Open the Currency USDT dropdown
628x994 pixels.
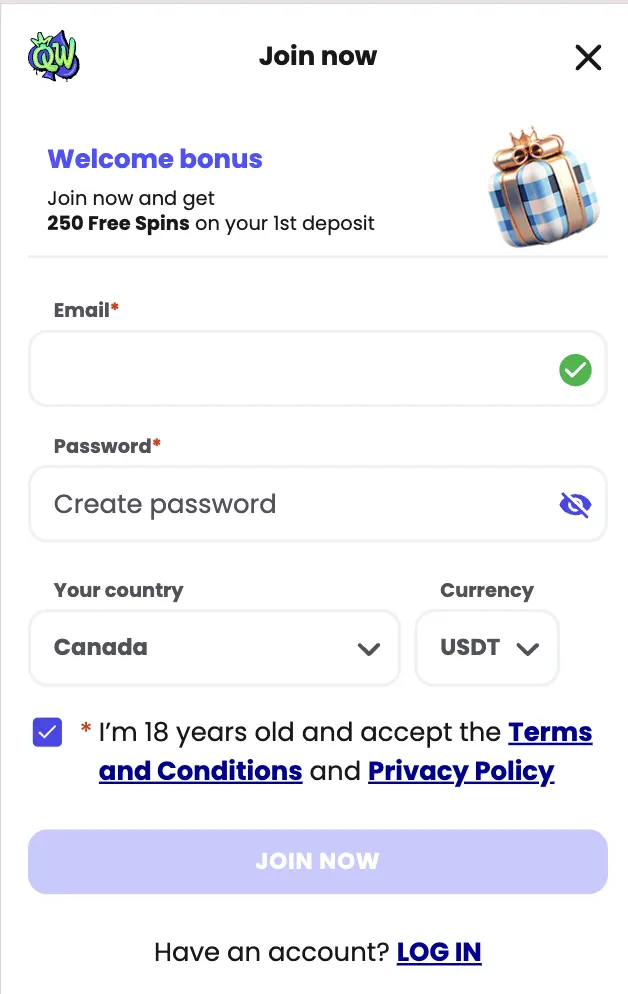tap(487, 648)
